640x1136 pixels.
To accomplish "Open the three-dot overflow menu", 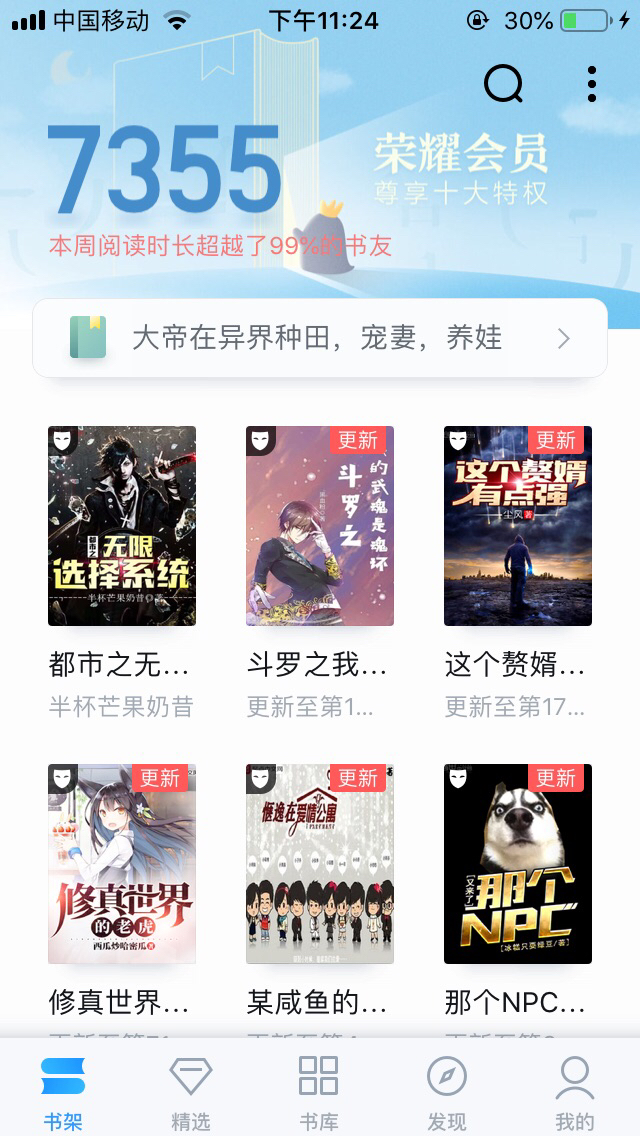I will point(592,84).
